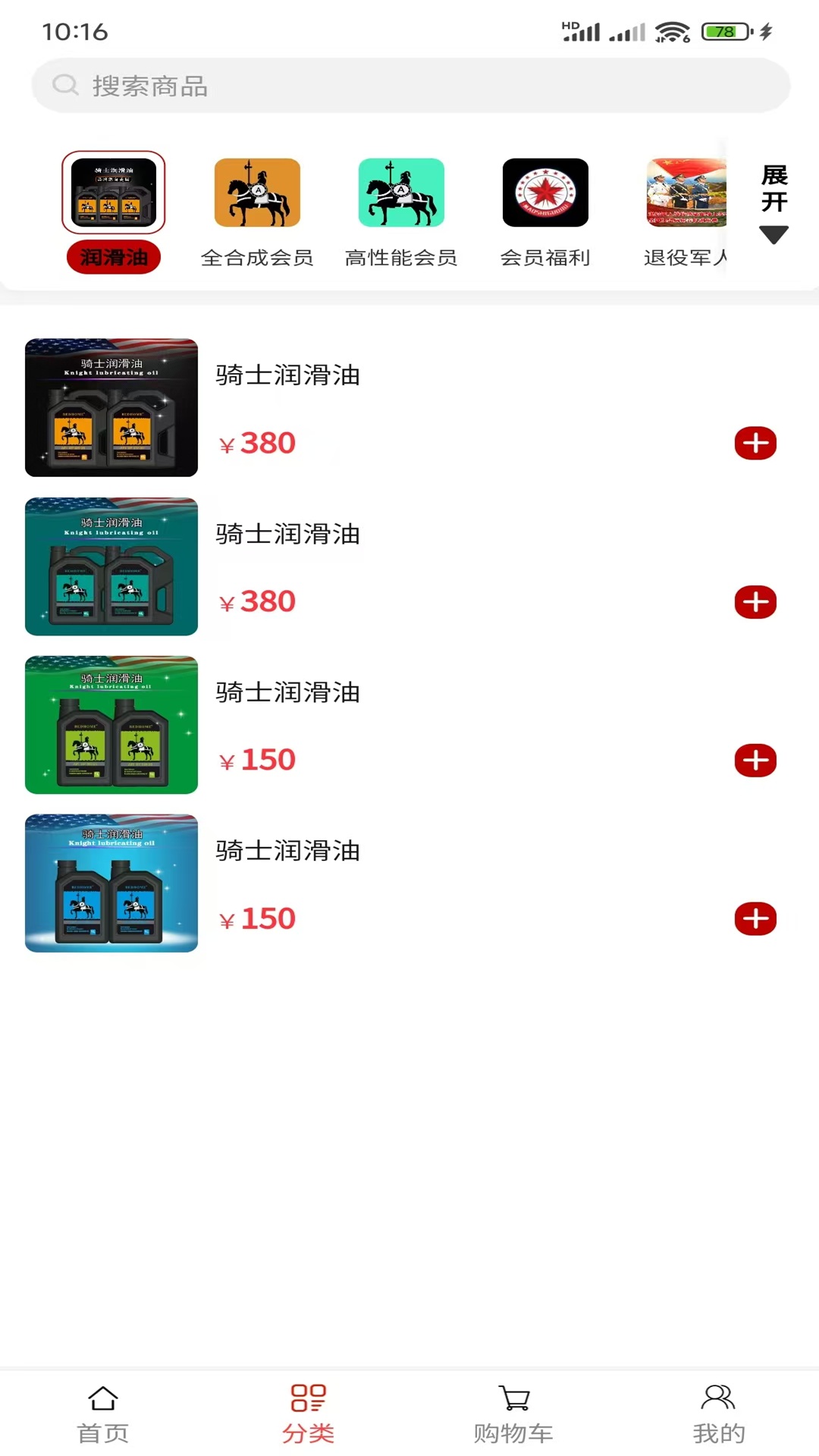Switch active category to 全合成会员
Image resolution: width=819 pixels, height=1456 pixels.
tap(256, 192)
